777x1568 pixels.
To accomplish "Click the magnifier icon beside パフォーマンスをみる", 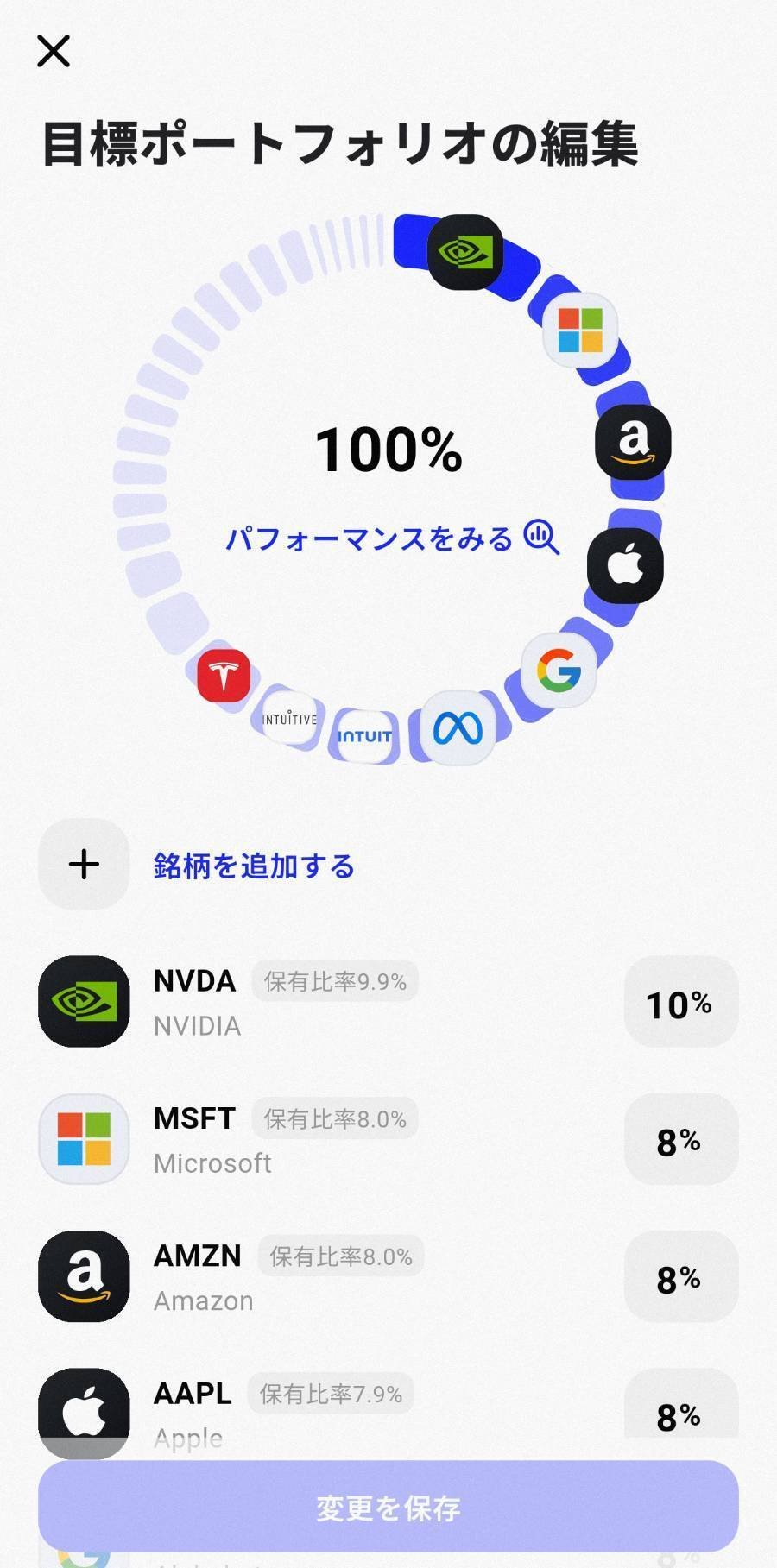I will pos(540,540).
